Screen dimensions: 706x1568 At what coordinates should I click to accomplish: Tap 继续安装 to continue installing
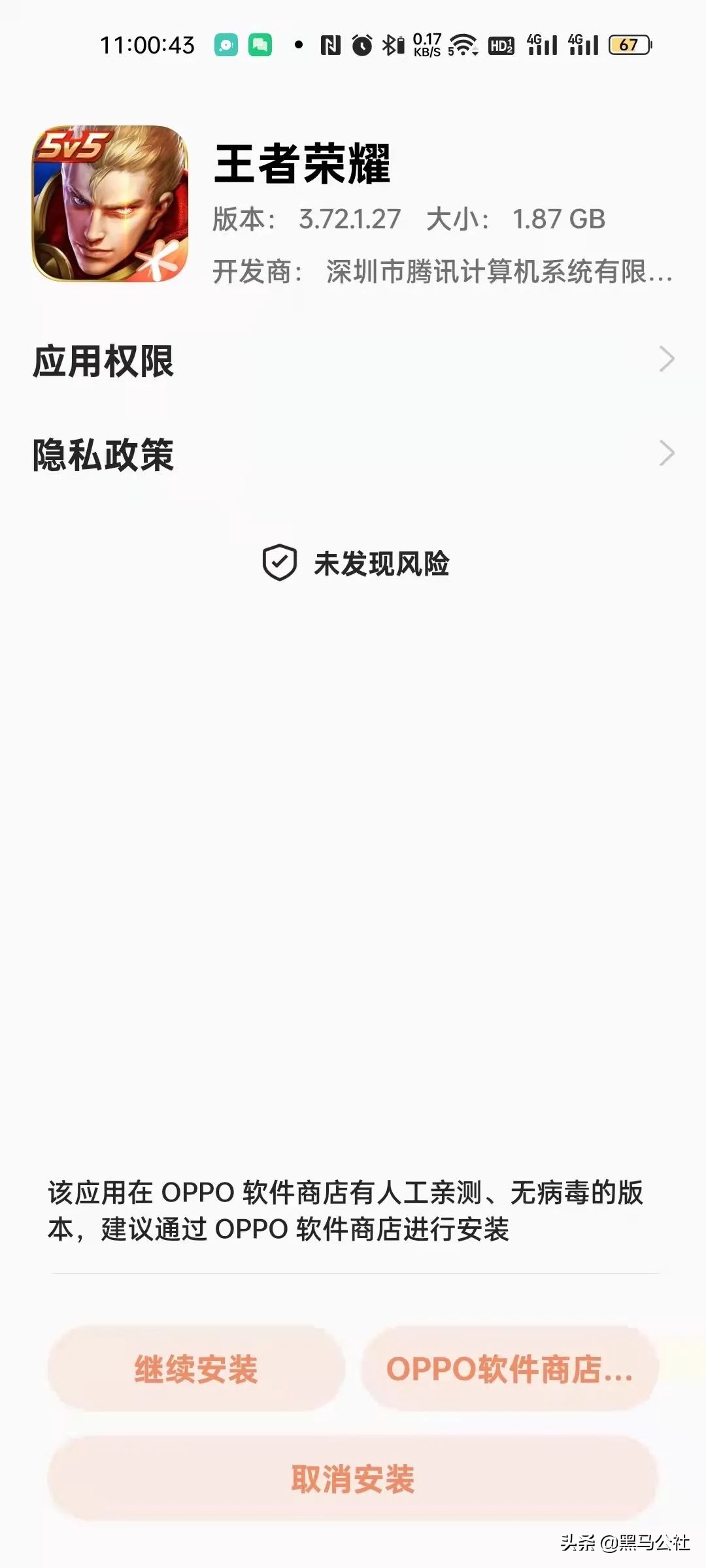196,1369
